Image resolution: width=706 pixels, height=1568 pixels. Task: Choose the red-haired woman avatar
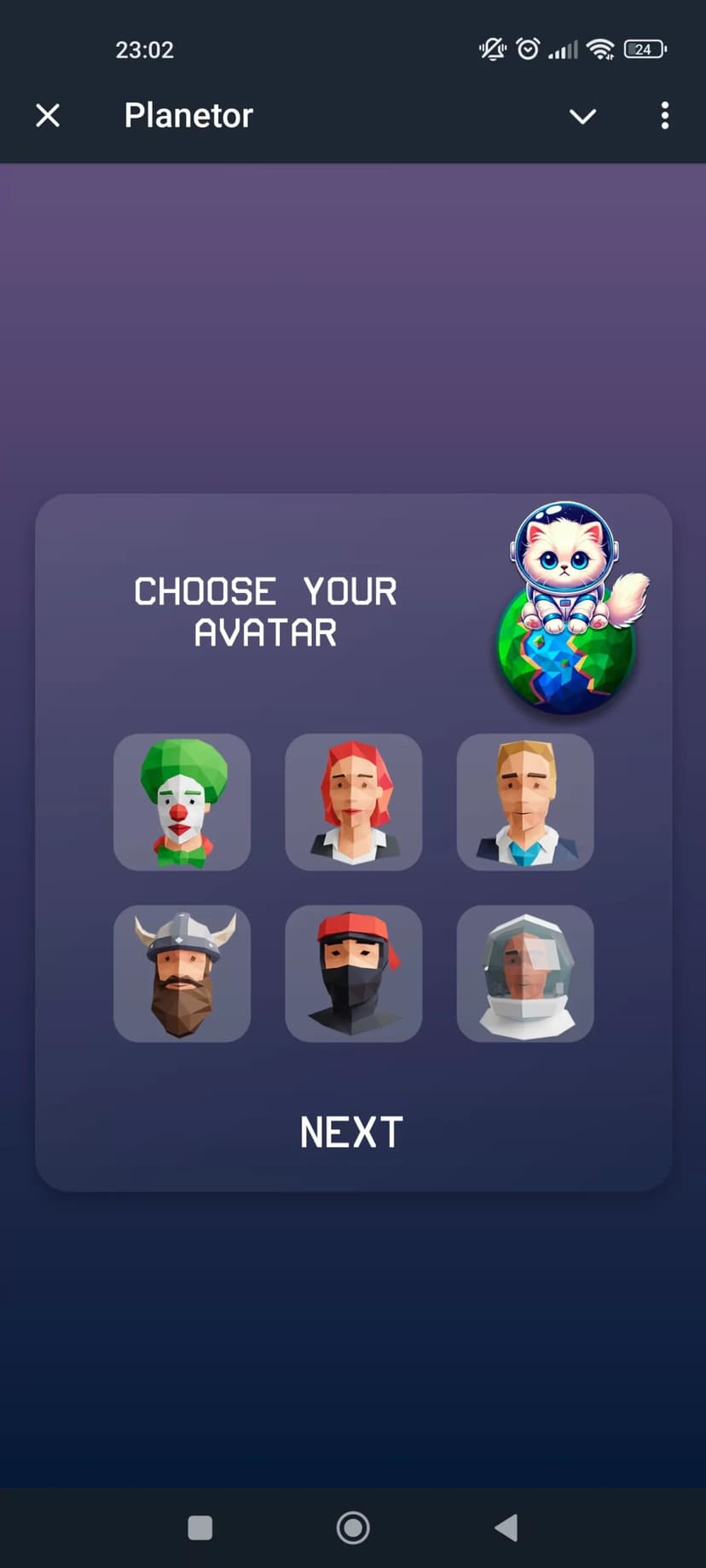pyautogui.click(x=353, y=802)
